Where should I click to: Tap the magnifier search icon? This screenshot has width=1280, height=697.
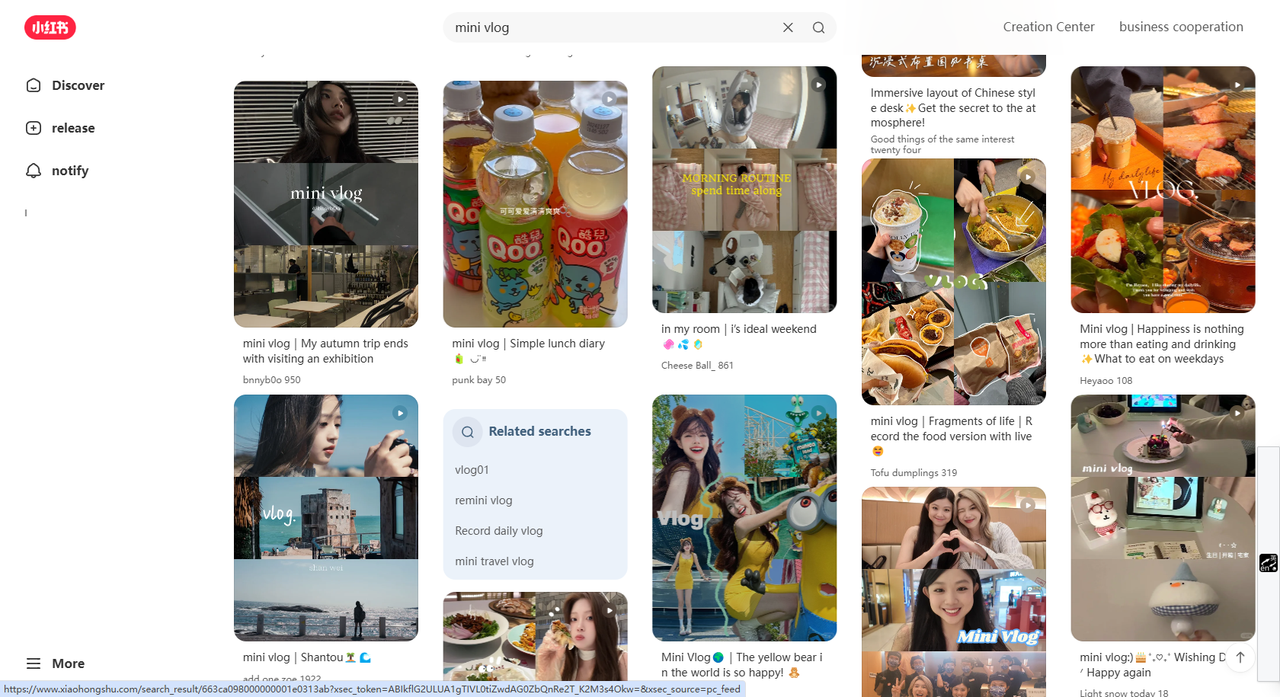point(818,28)
